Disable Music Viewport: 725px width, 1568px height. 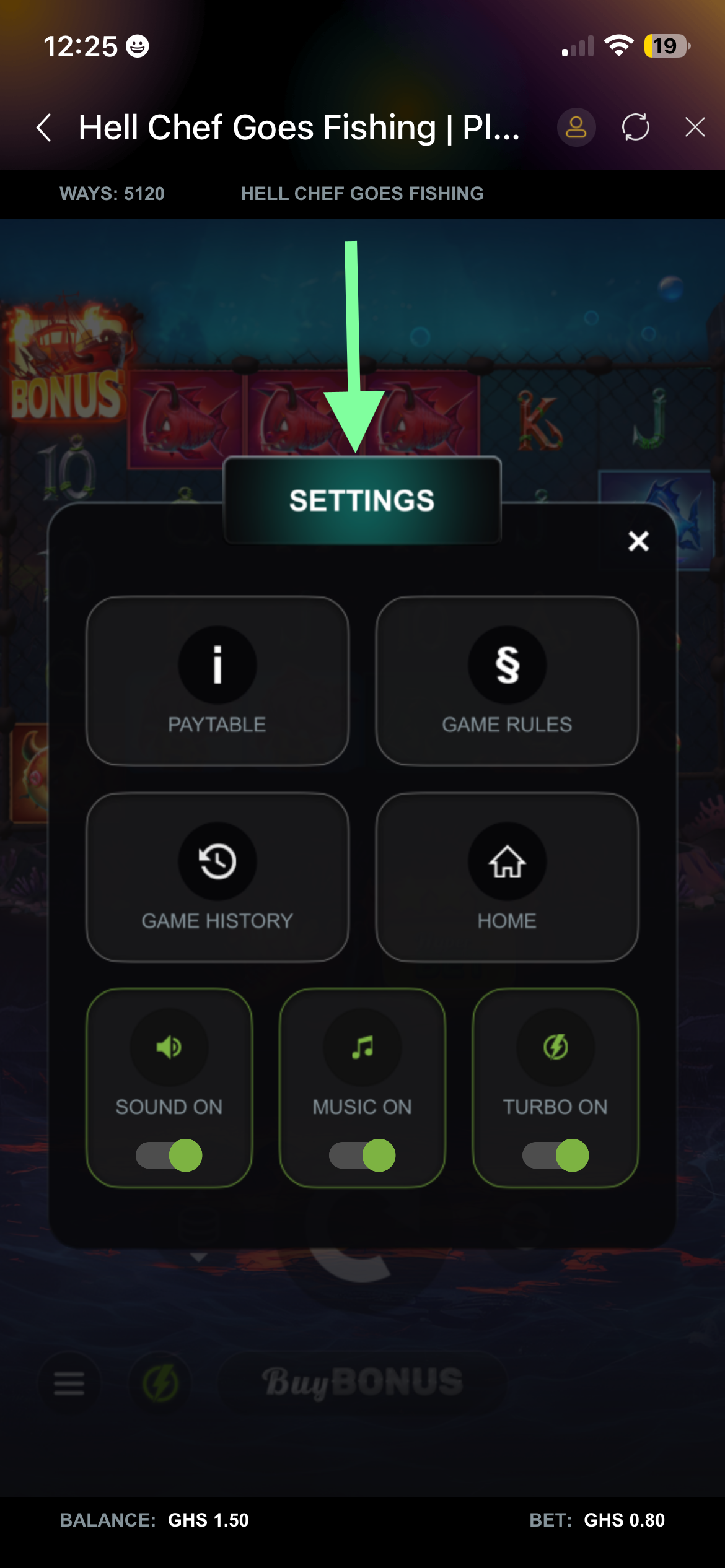(x=362, y=1155)
